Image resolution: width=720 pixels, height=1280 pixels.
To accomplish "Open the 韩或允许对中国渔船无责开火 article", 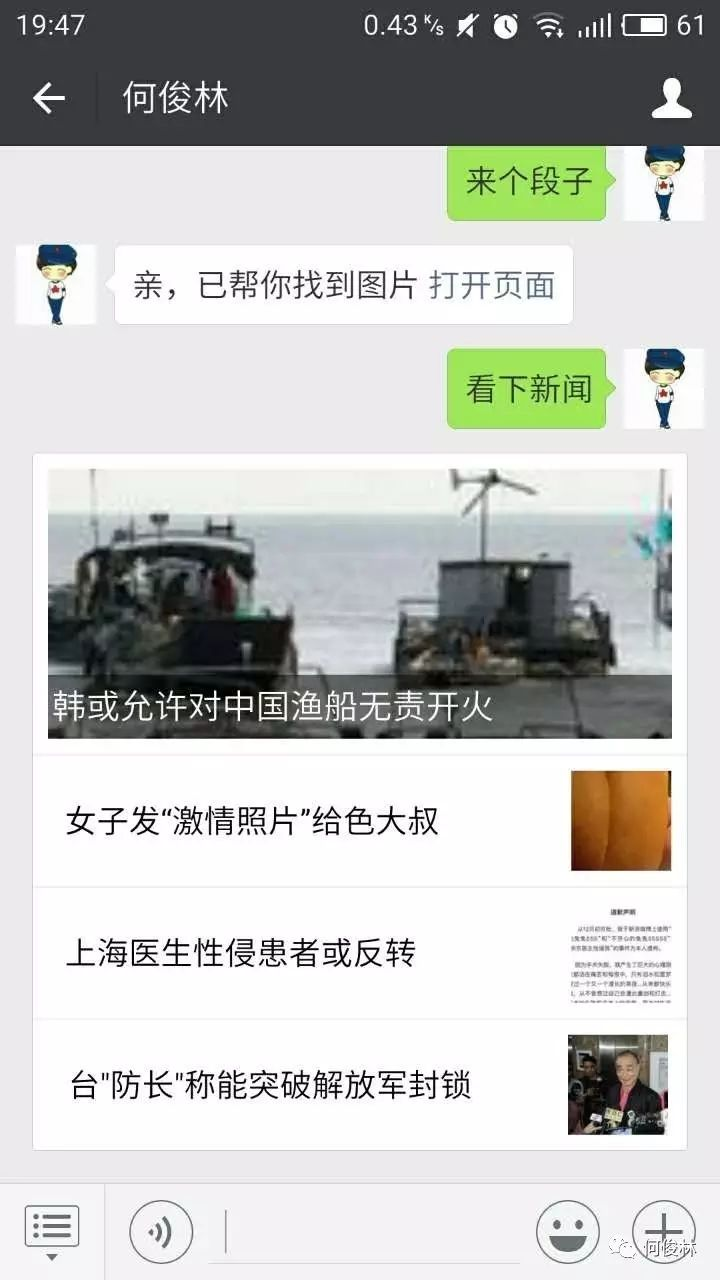I will [x=360, y=603].
